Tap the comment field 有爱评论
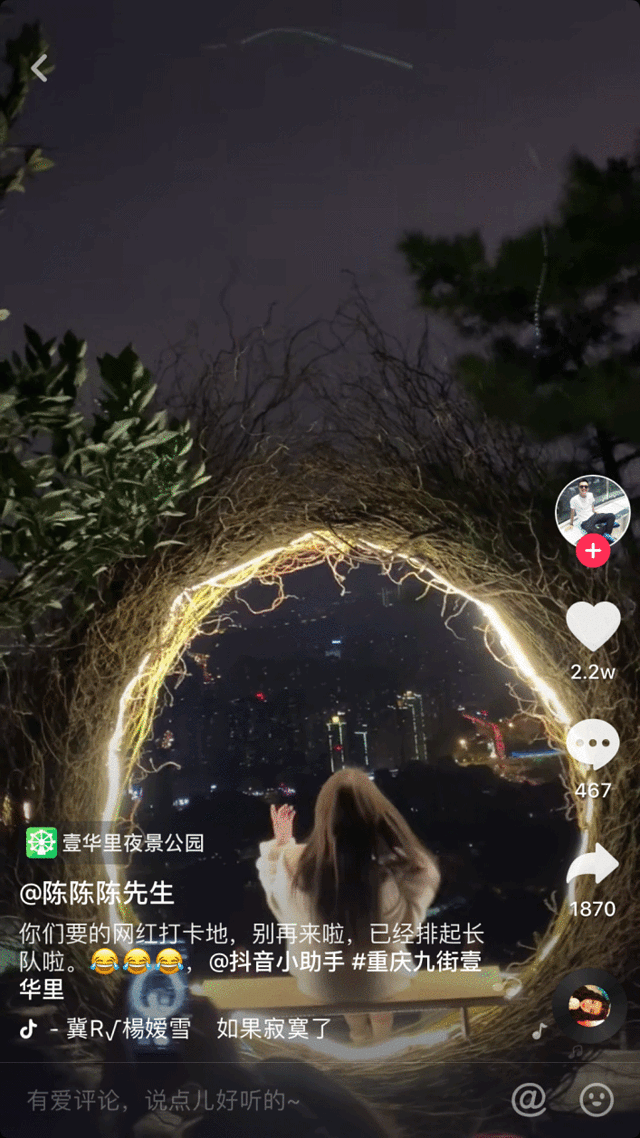The height and width of the screenshot is (1138, 640). pos(165,1100)
